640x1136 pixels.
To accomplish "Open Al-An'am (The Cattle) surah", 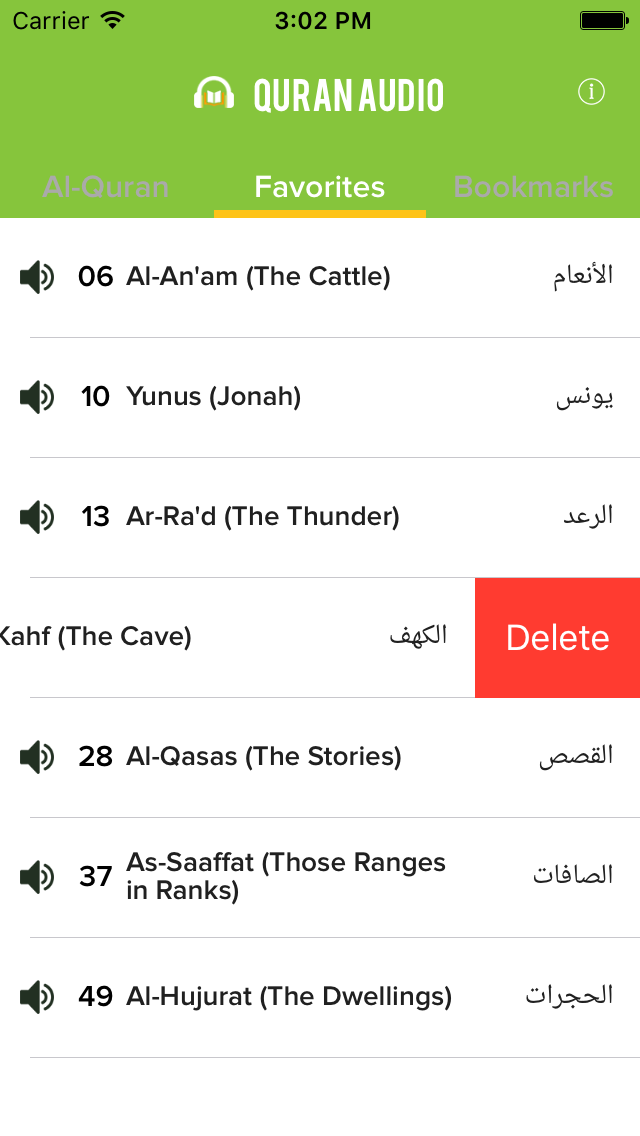I will [320, 277].
